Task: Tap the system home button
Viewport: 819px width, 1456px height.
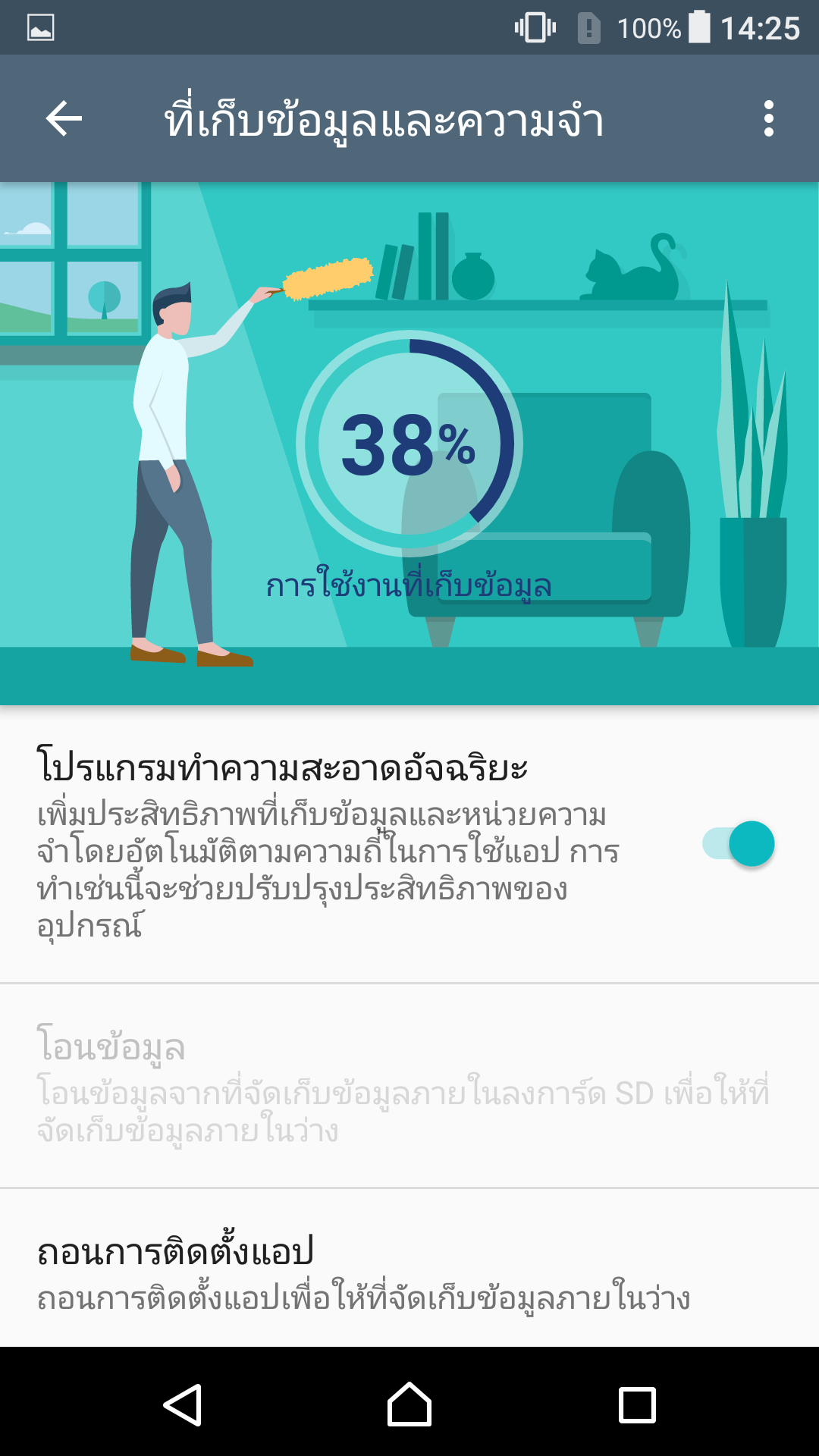Action: click(409, 1404)
